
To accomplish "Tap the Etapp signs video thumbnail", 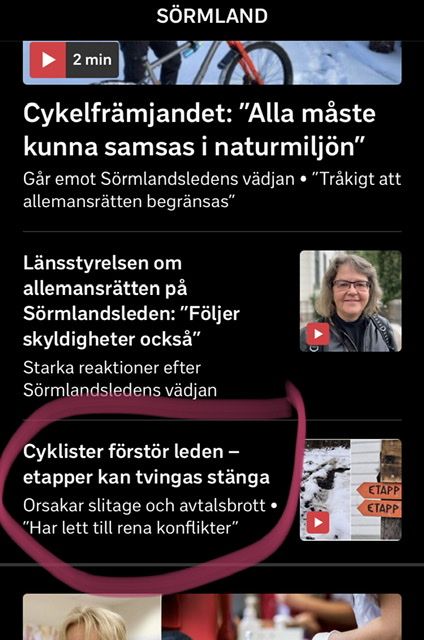I will [x=351, y=490].
